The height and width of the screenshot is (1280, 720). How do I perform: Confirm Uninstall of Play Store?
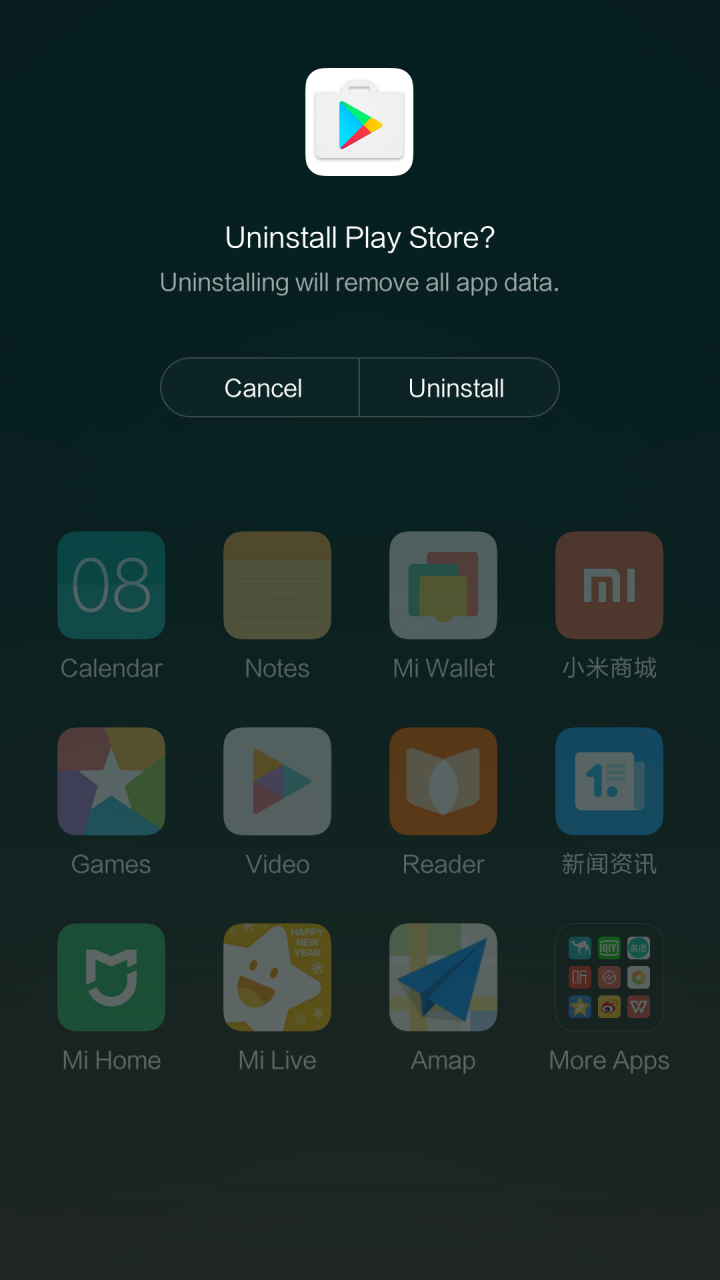click(x=458, y=388)
